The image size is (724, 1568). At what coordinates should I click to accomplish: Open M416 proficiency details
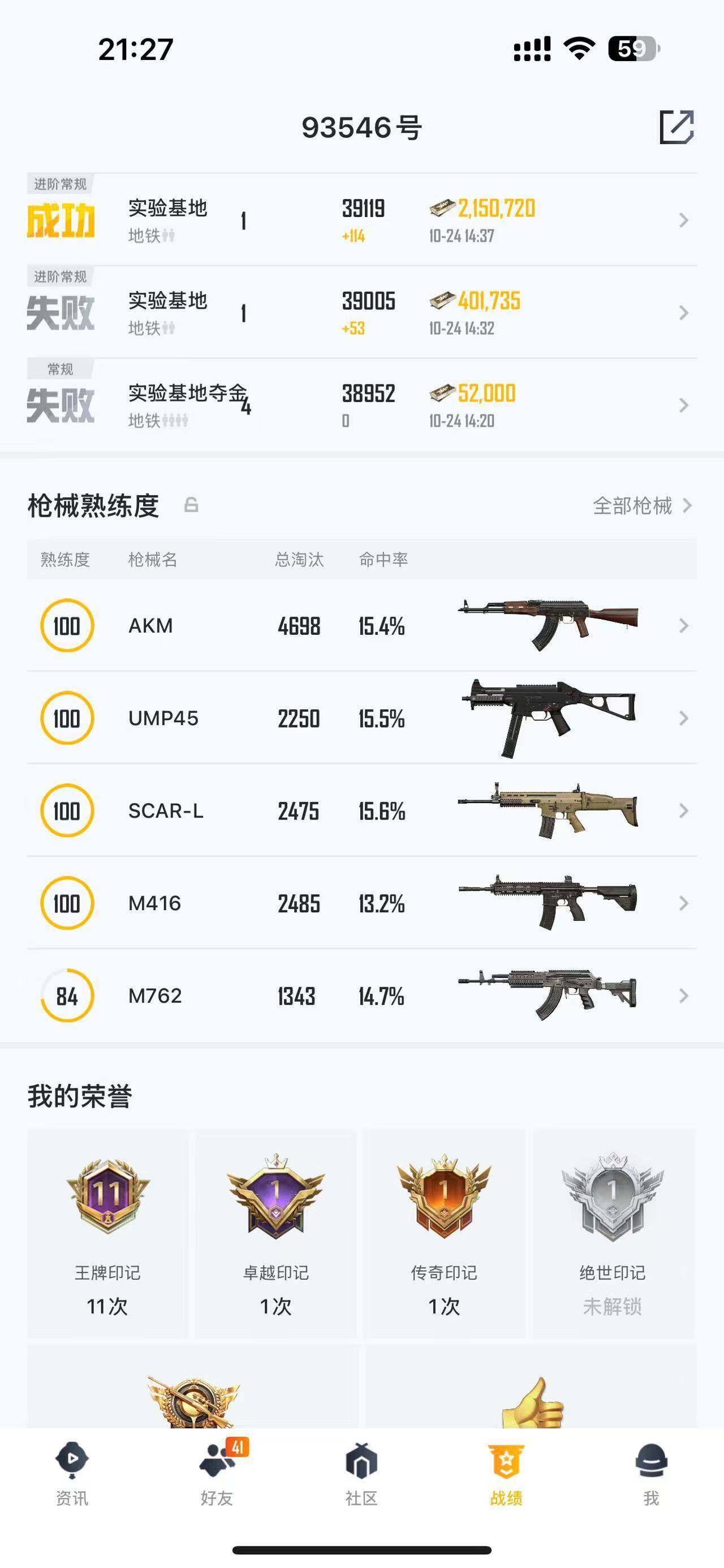361,903
